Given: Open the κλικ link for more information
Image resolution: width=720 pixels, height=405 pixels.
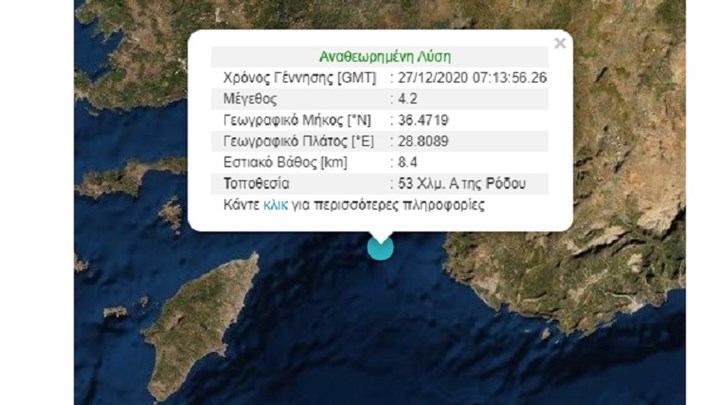Looking at the screenshot, I should 276,204.
